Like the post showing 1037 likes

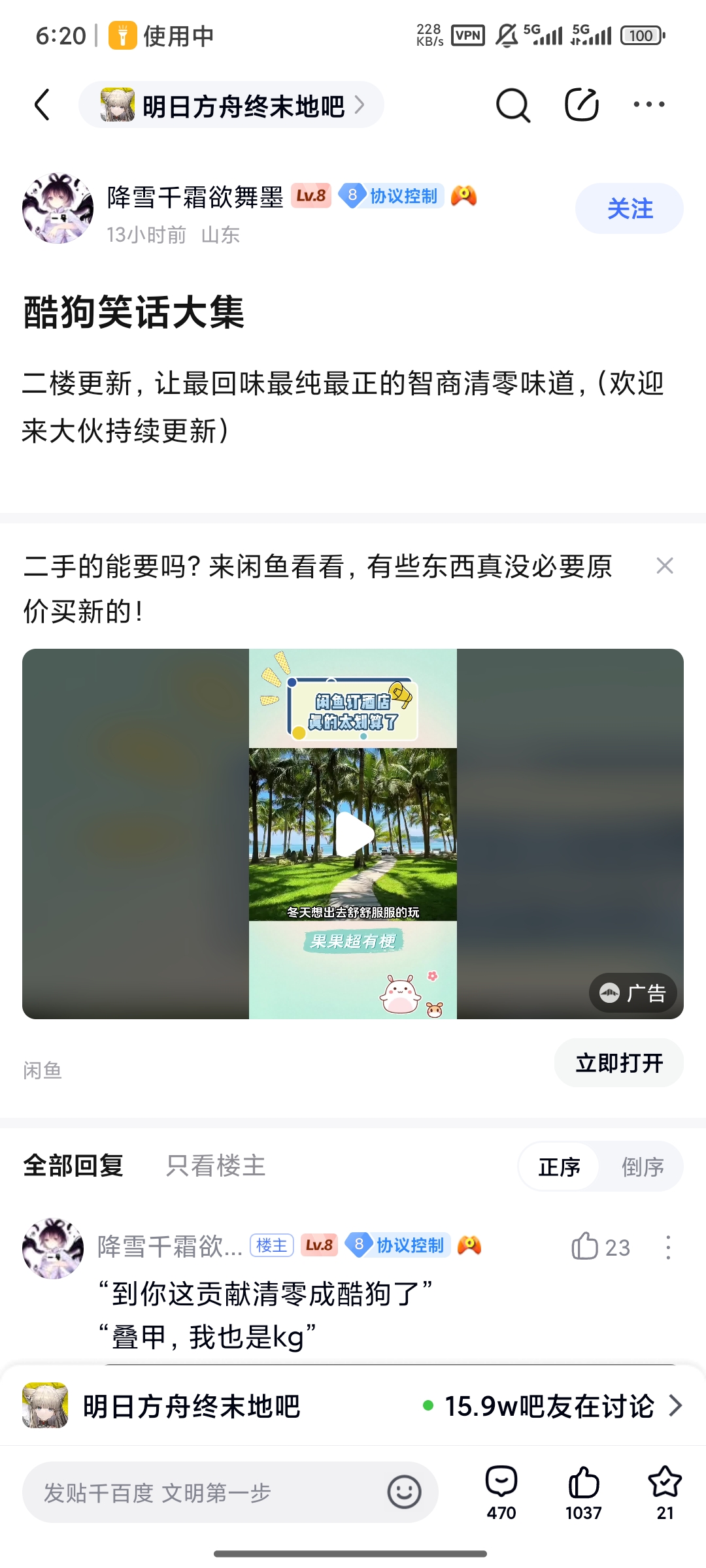coord(583,1494)
